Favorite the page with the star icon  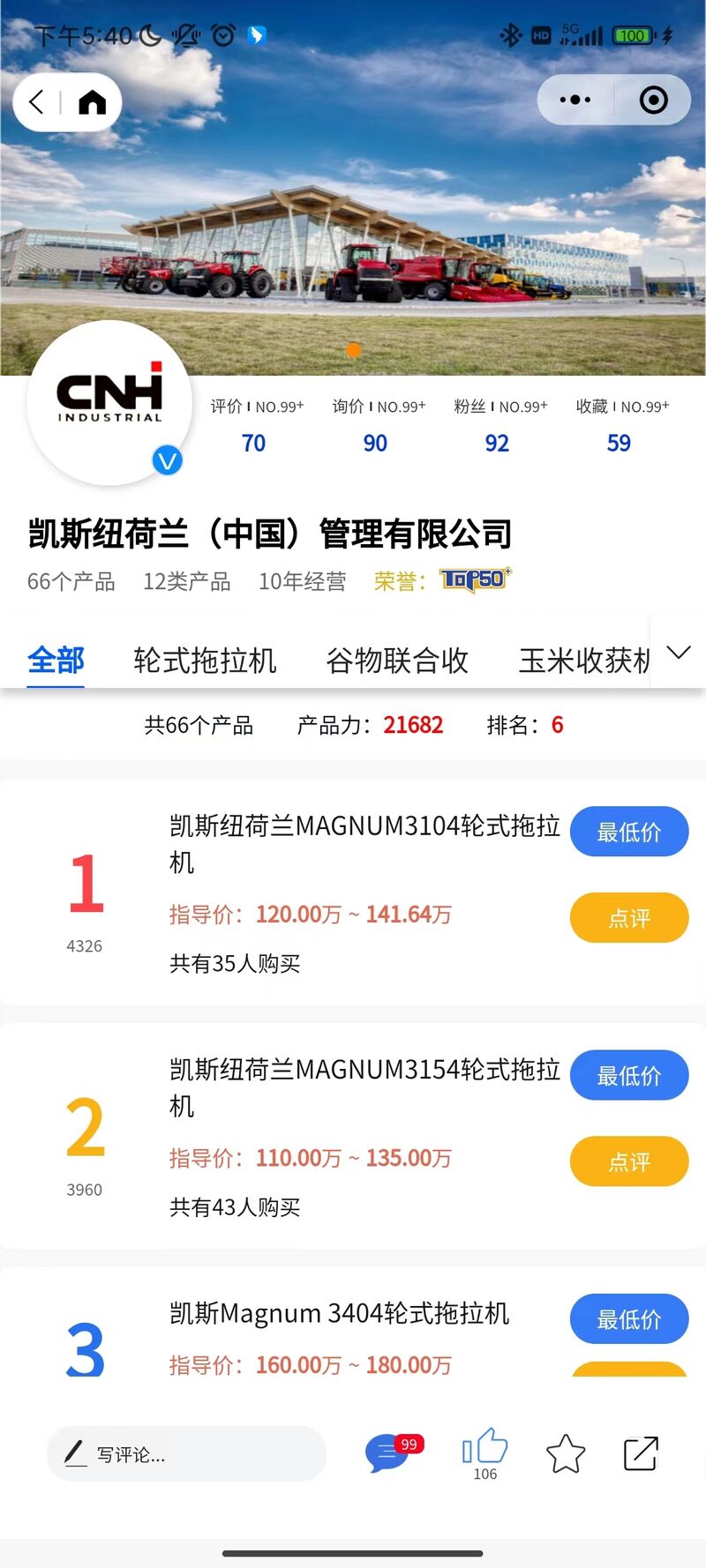click(566, 1453)
